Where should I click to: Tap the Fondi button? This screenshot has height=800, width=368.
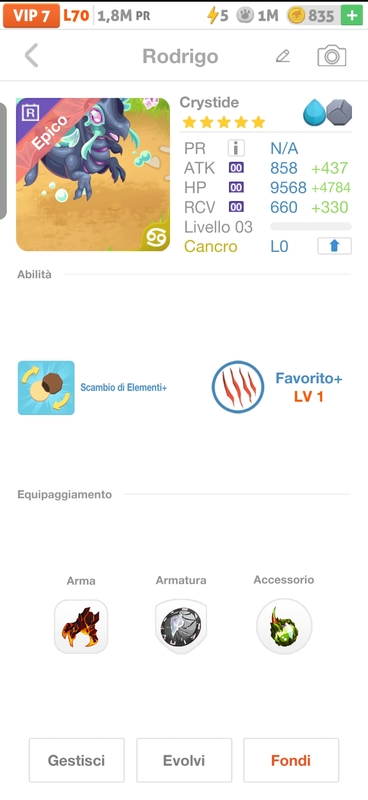point(291,760)
